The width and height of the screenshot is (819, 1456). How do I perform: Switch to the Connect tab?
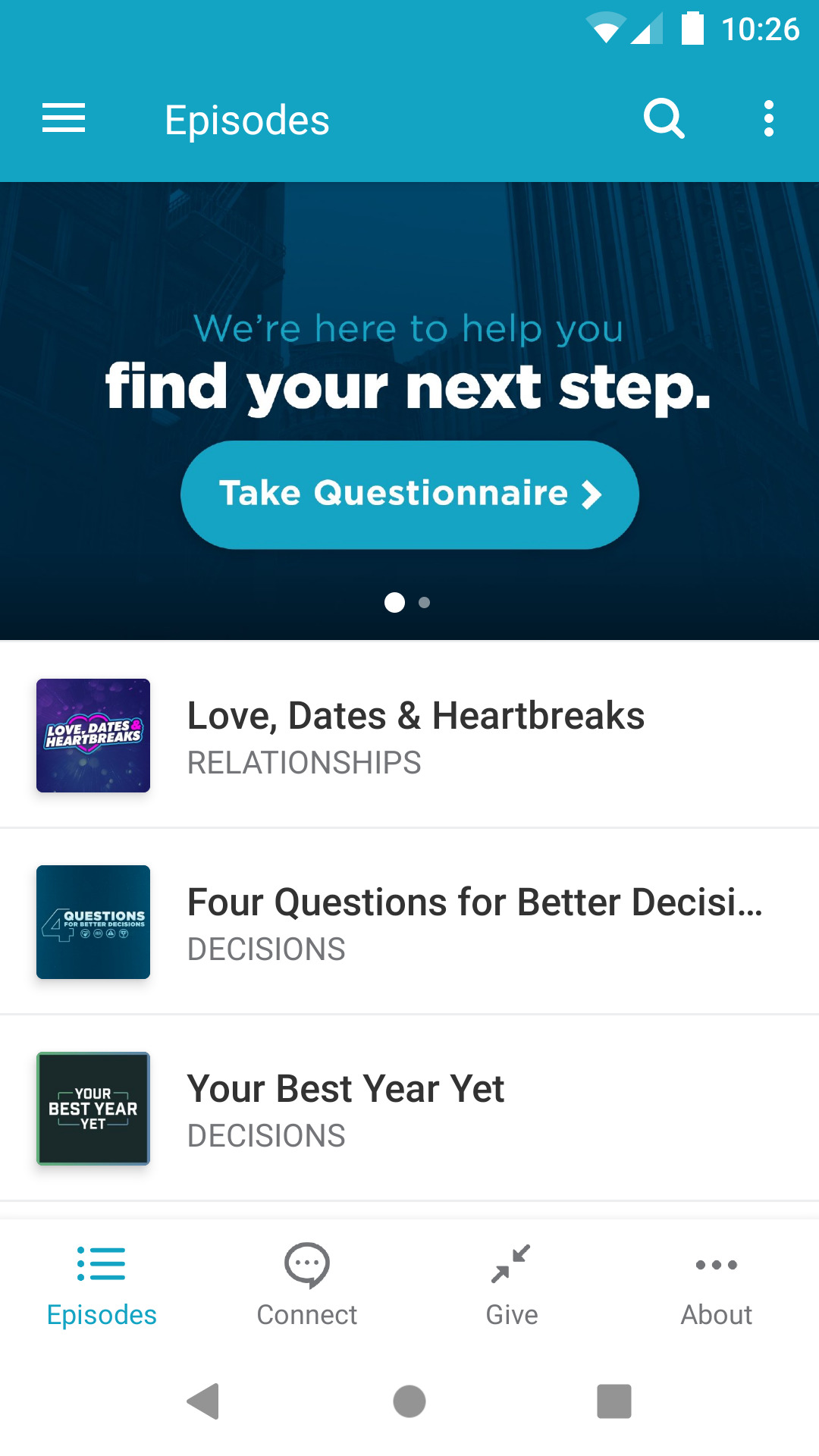307,1285
